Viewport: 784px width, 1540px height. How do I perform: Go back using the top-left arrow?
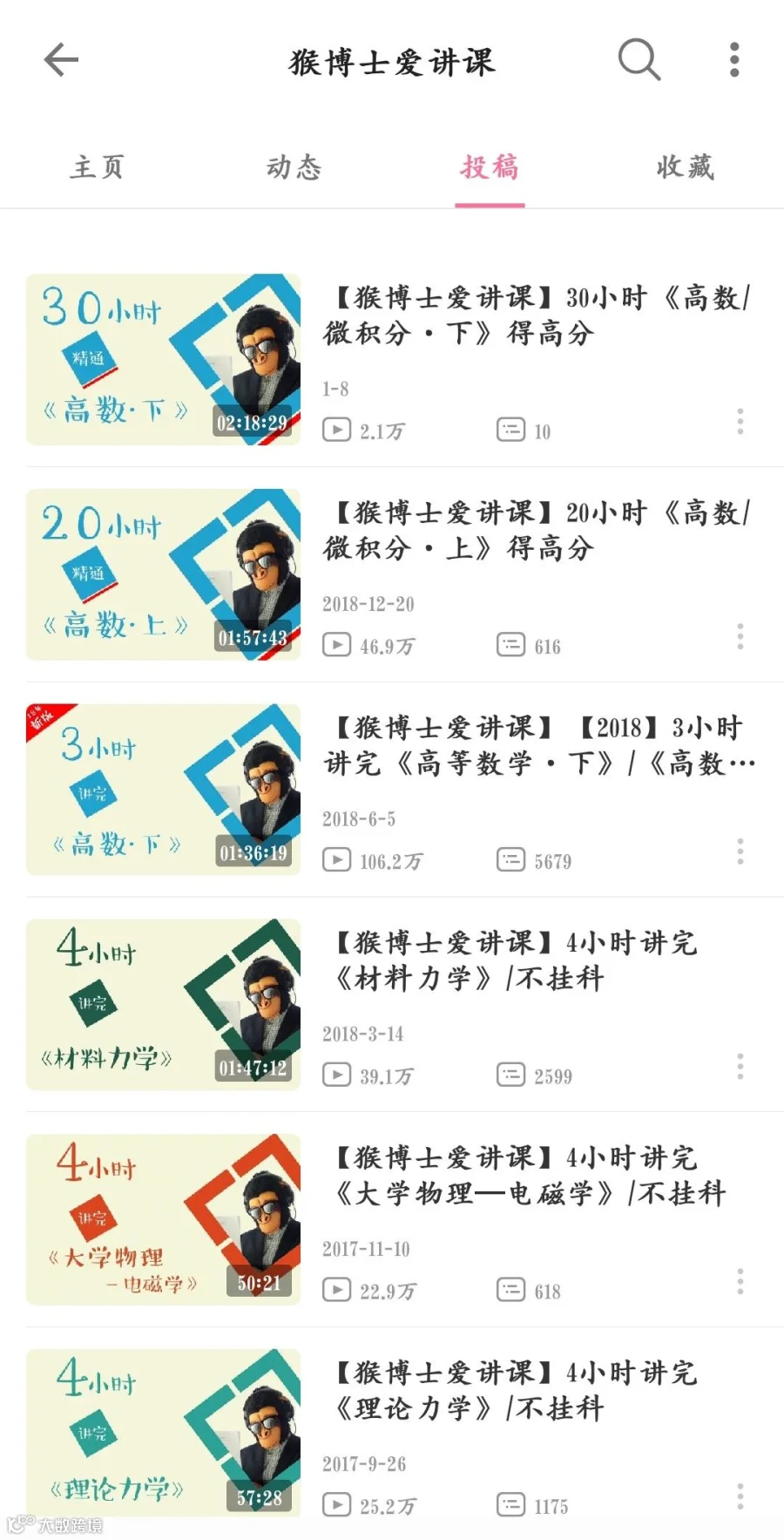pos(62,60)
